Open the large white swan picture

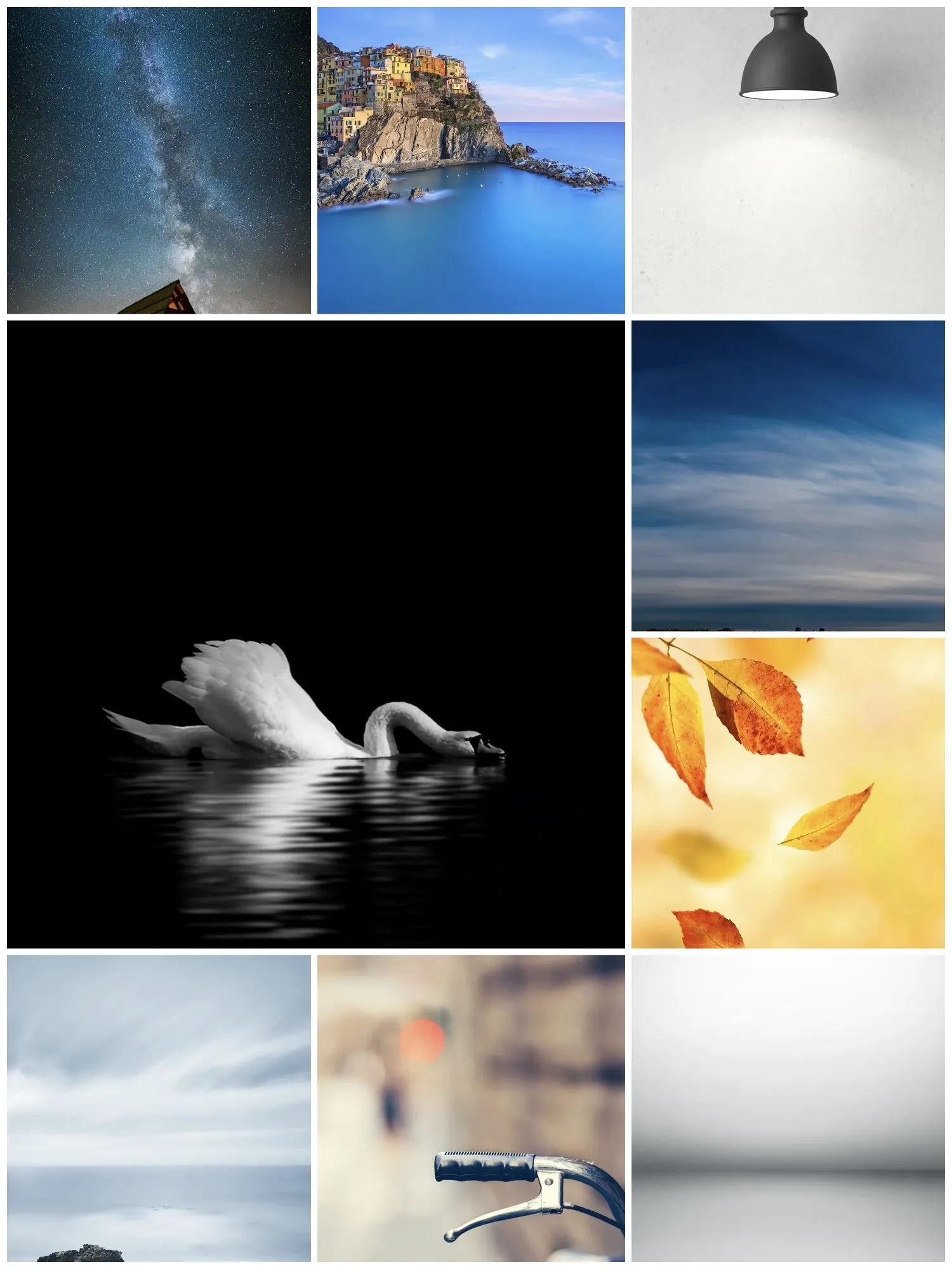point(315,634)
